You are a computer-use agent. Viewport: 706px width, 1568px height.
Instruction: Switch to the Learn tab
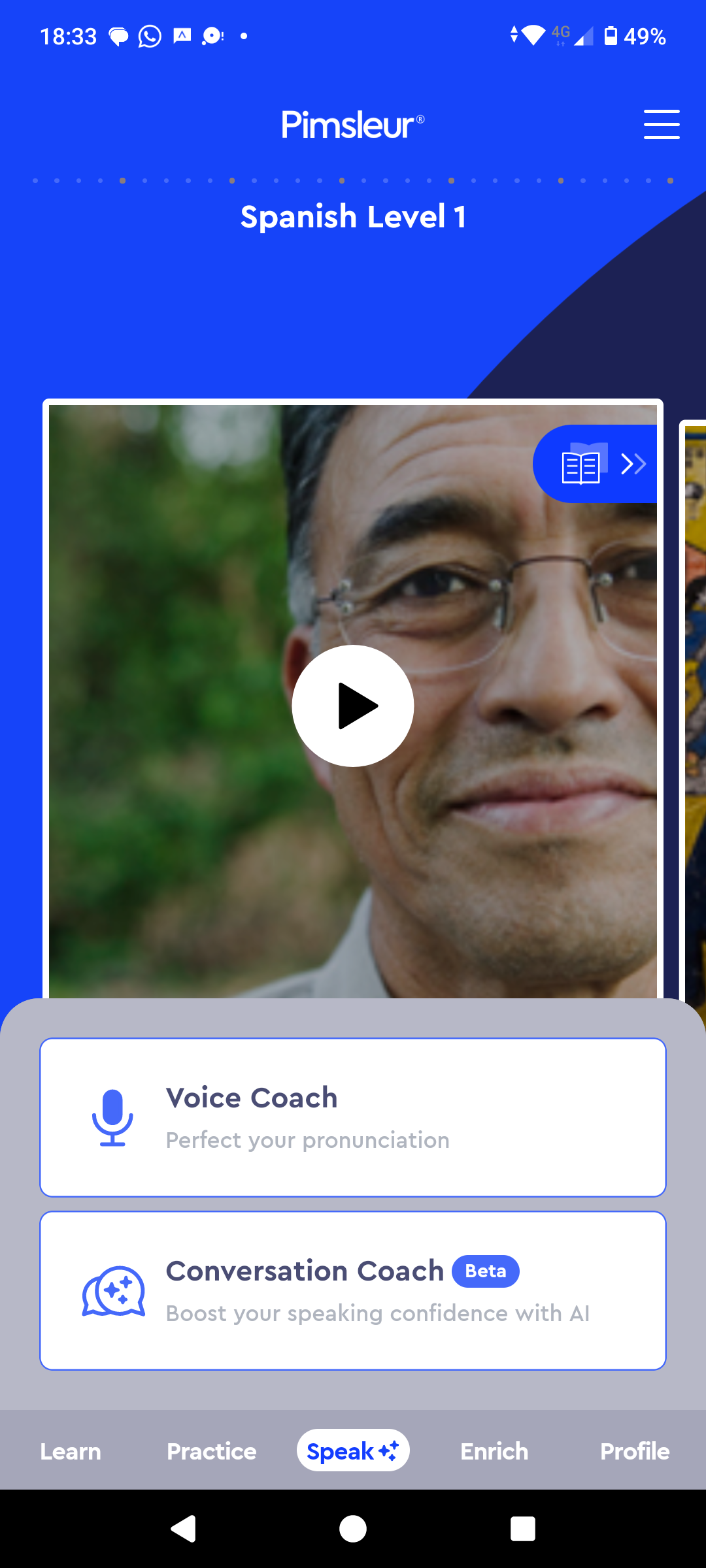[x=71, y=1451]
